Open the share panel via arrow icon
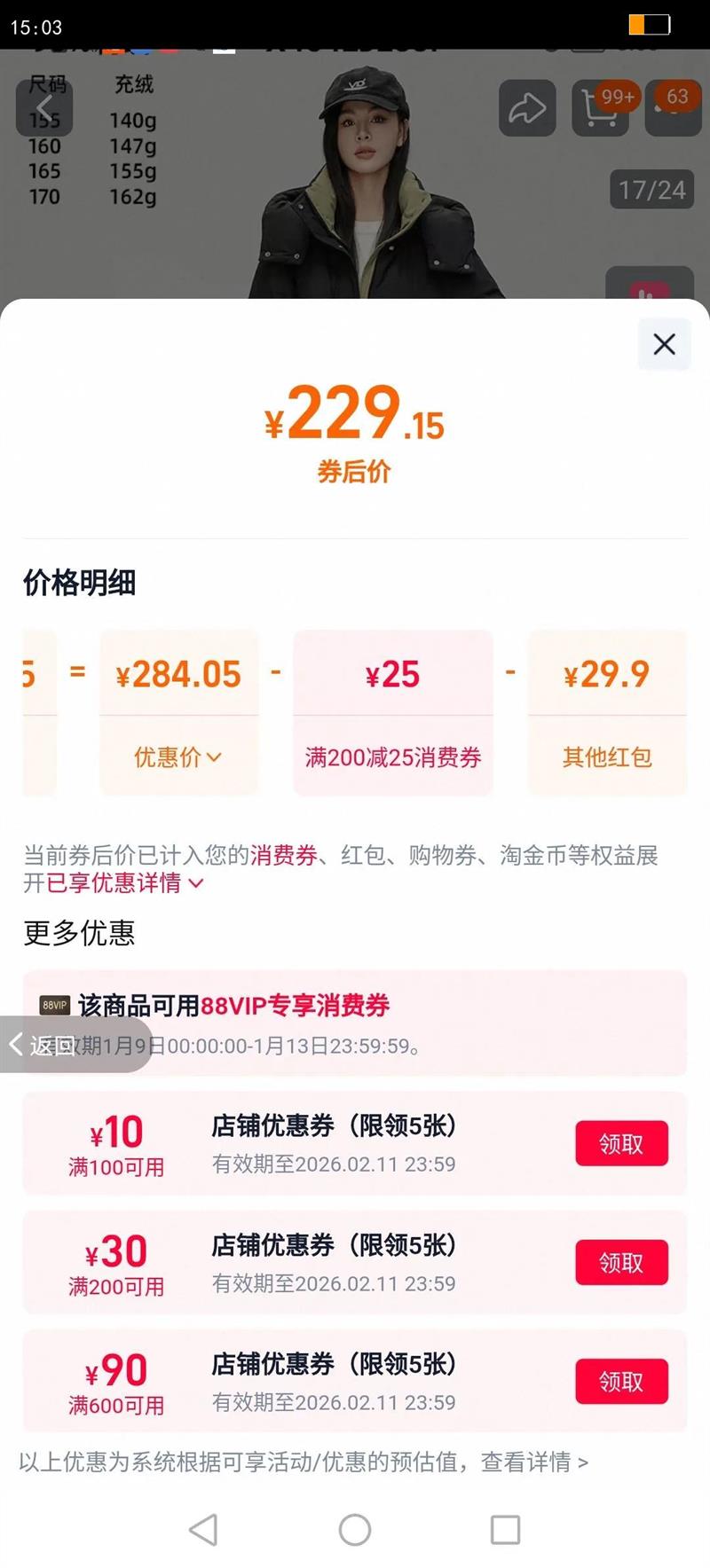Image resolution: width=710 pixels, height=1568 pixels. coord(530,106)
